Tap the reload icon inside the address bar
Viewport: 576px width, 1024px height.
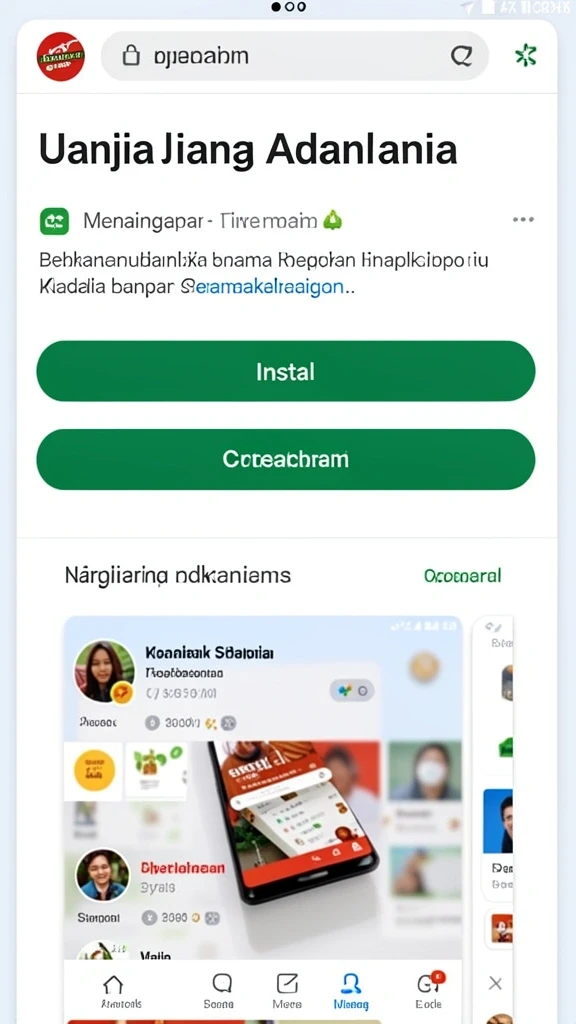coord(462,56)
